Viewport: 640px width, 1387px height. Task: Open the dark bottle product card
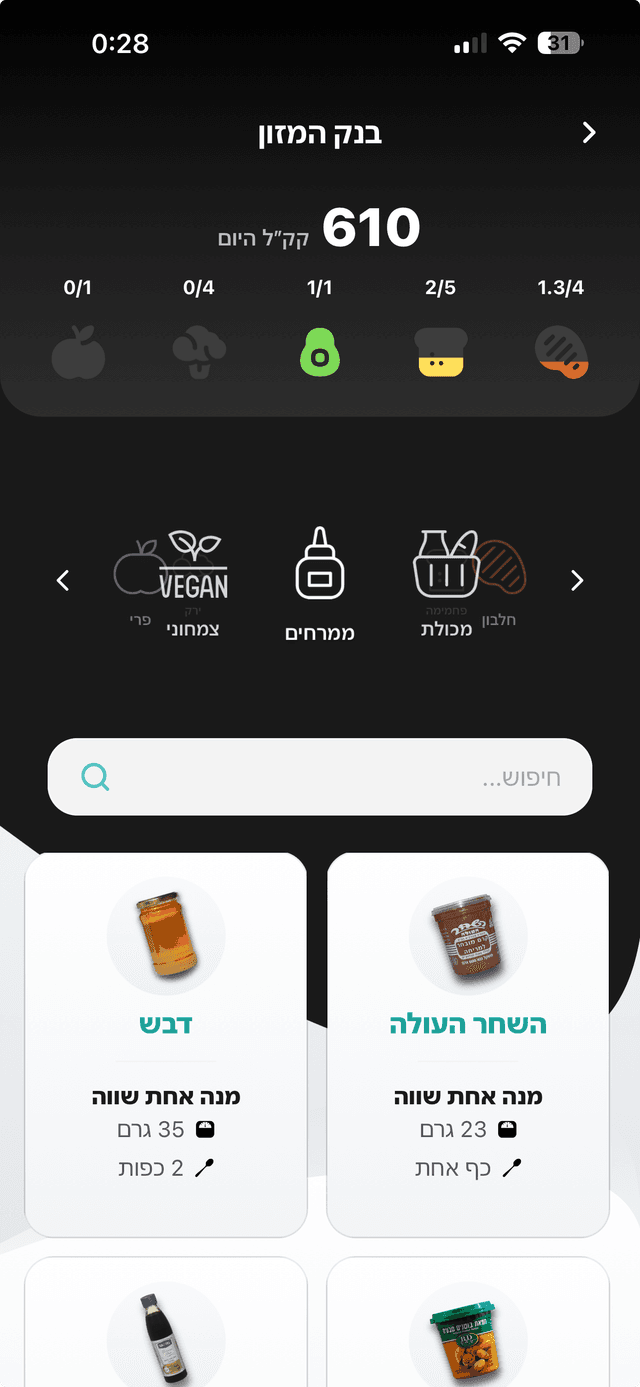(166, 1325)
